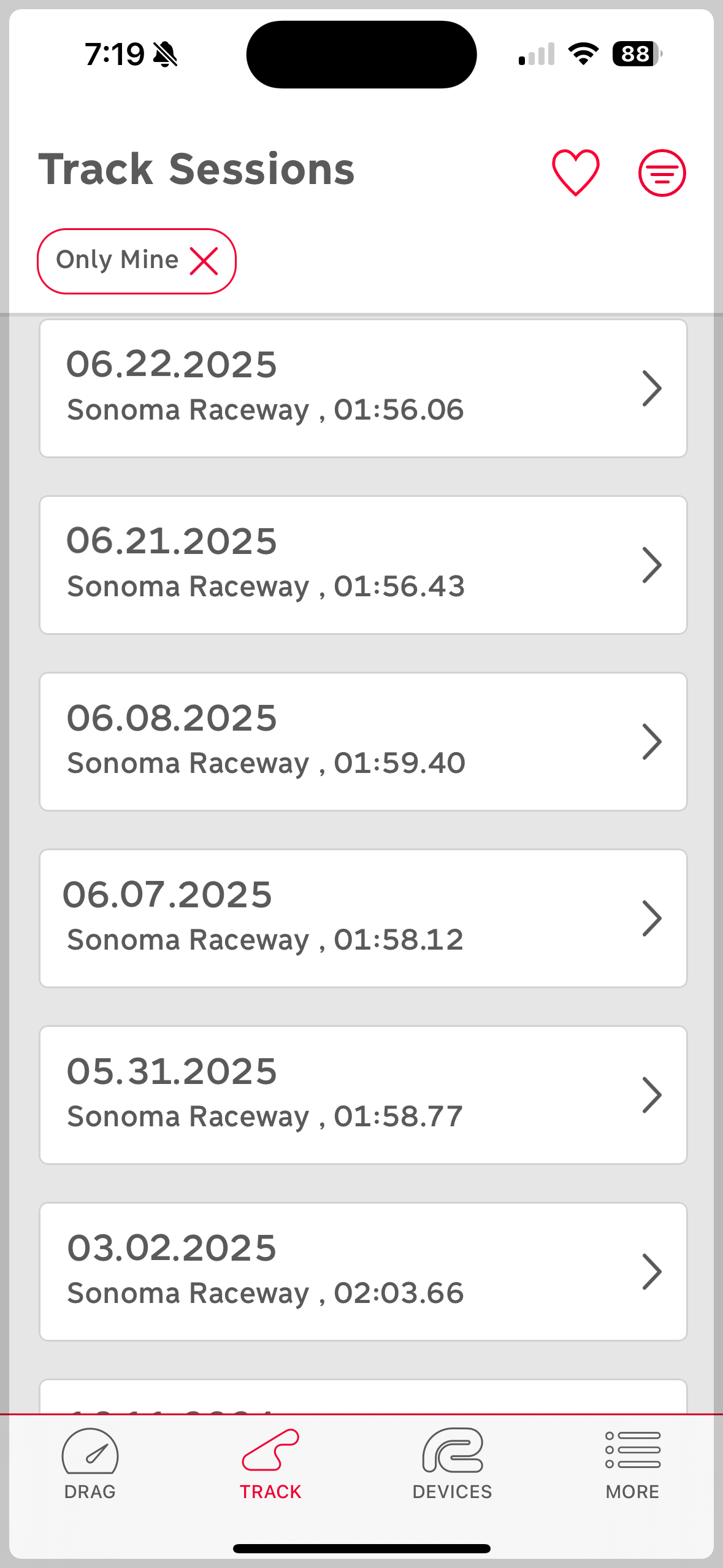View the 06.21.2025 session details
Viewport: 723px width, 1568px height.
pyautogui.click(x=363, y=565)
